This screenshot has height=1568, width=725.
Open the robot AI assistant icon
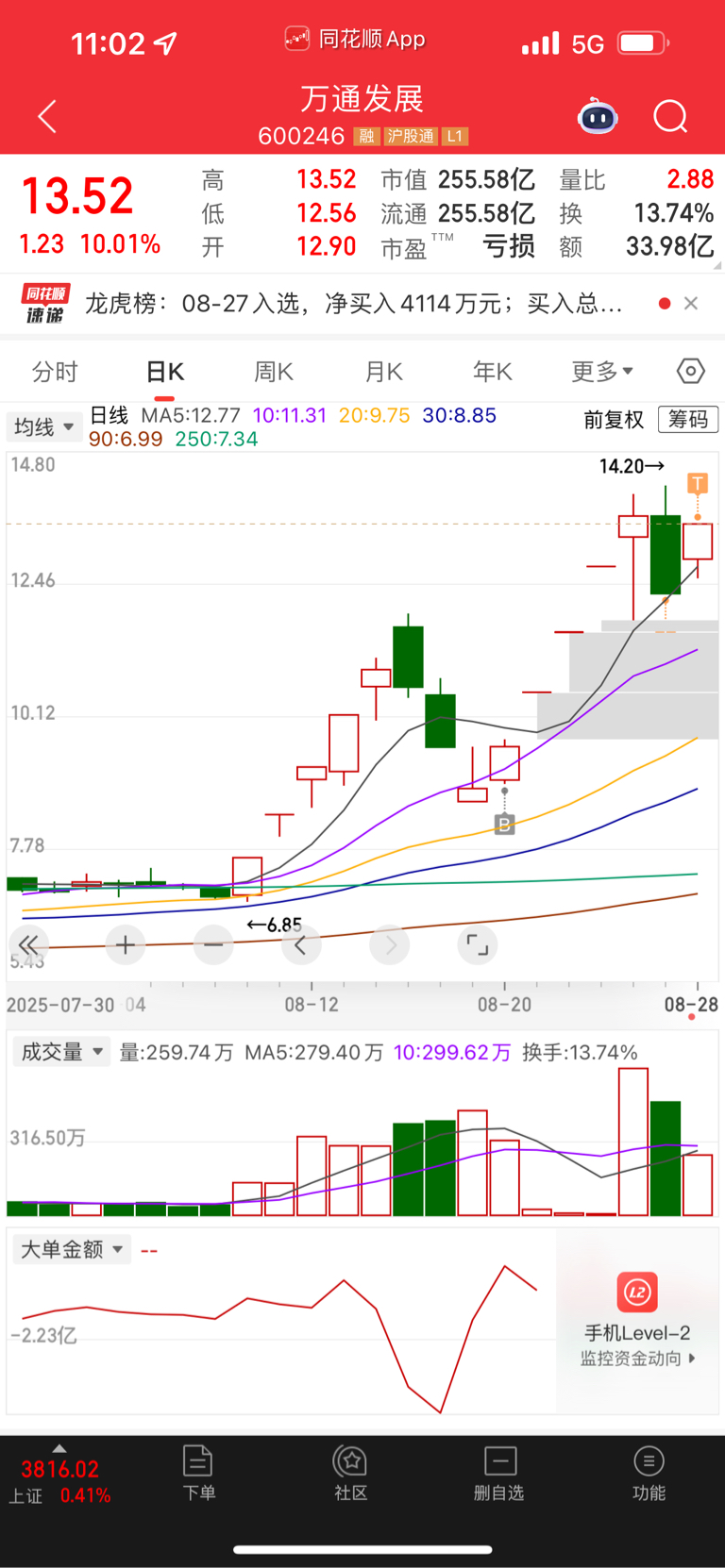[x=598, y=117]
